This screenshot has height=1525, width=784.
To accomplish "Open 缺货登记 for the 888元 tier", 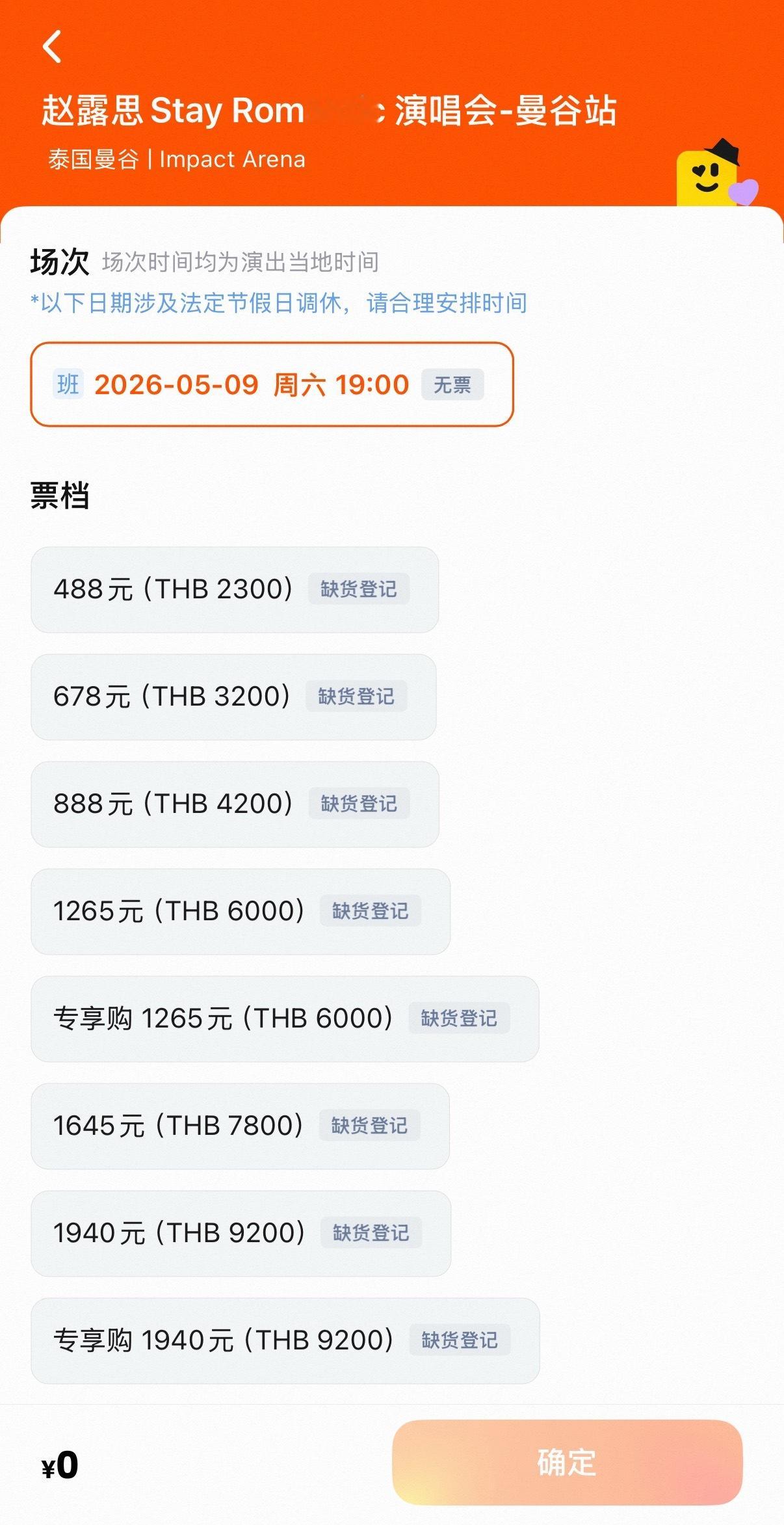I will click(359, 804).
